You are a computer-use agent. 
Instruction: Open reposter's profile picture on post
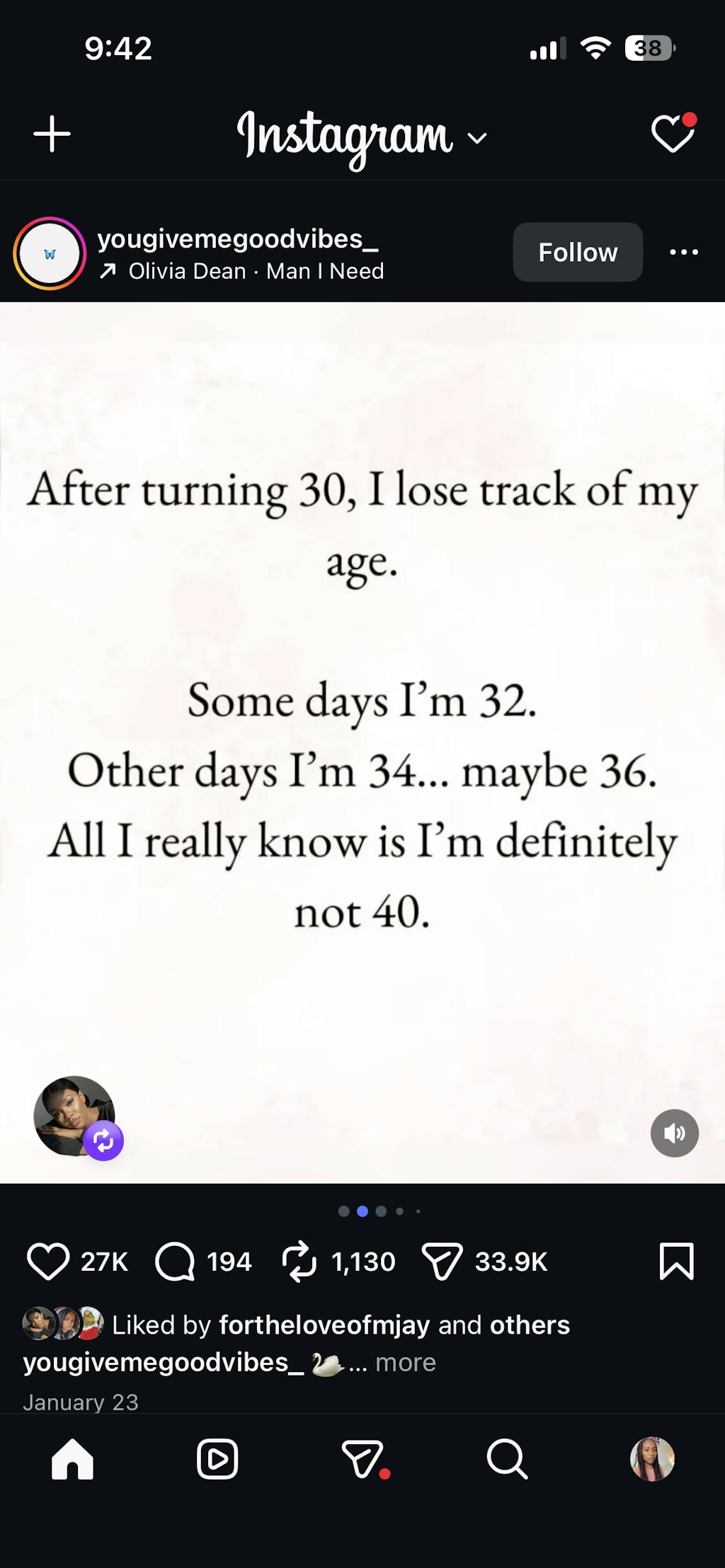[74, 1116]
